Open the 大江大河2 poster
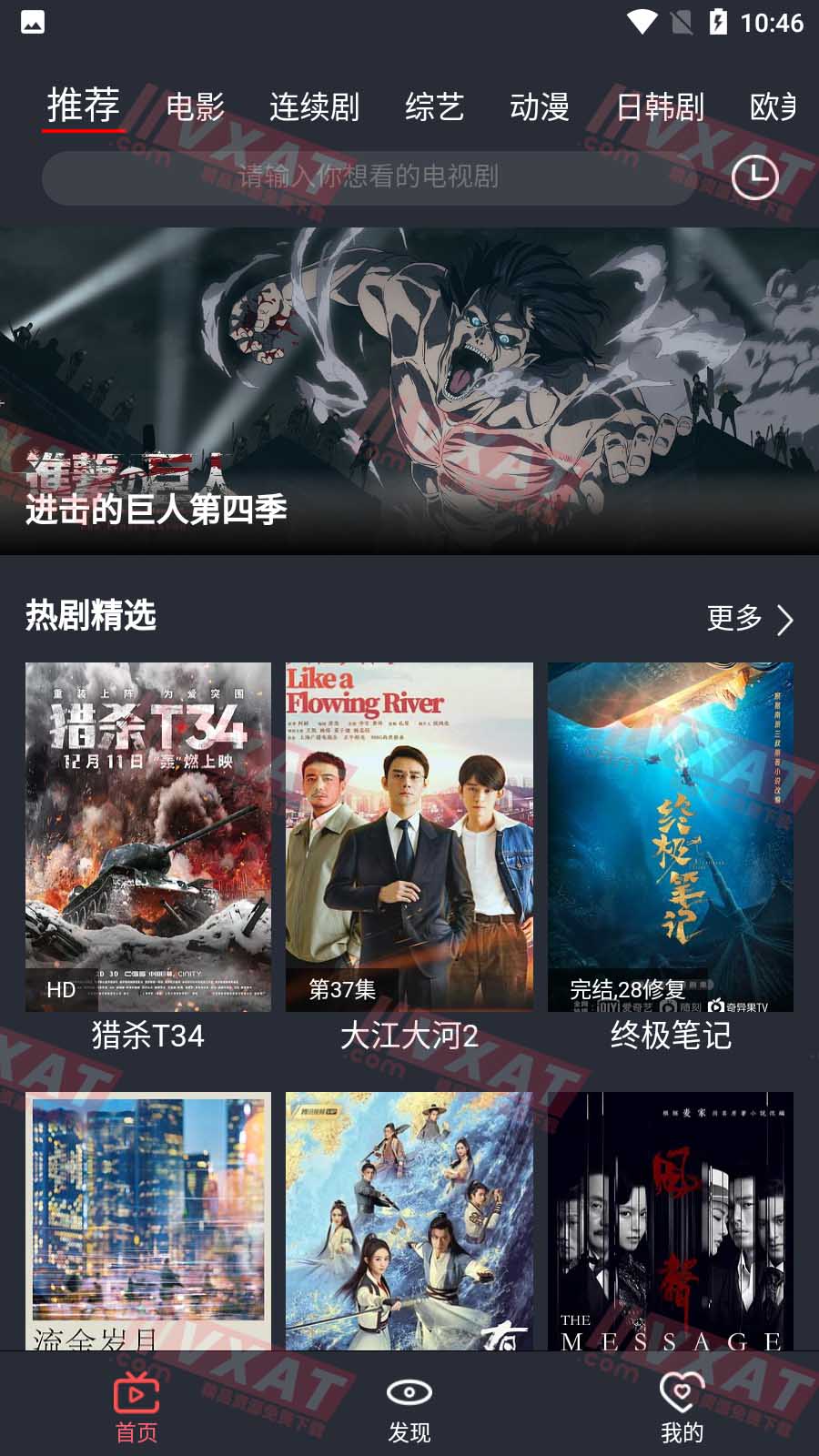Image resolution: width=819 pixels, height=1456 pixels. tap(409, 837)
